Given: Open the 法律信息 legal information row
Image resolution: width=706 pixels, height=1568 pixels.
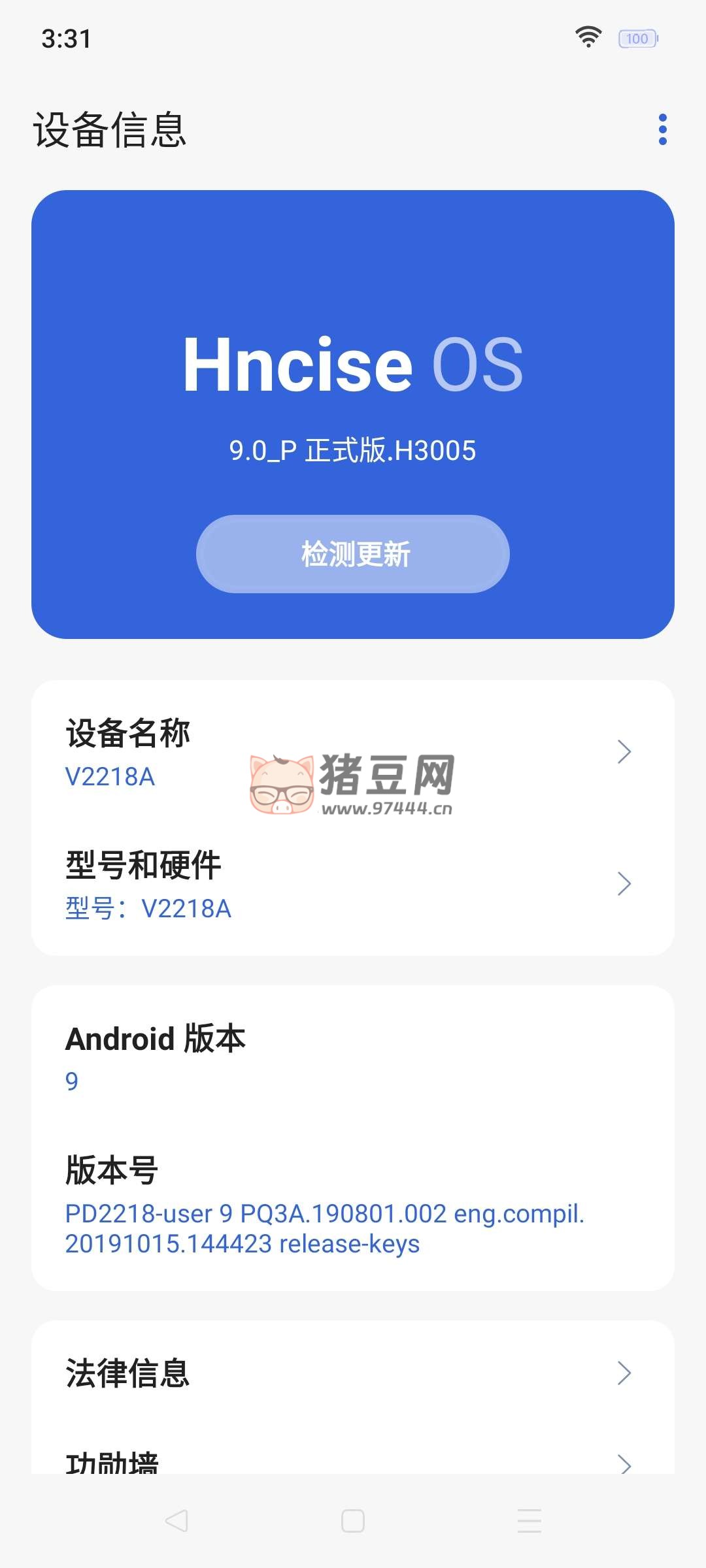Looking at the screenshot, I should 353,1373.
